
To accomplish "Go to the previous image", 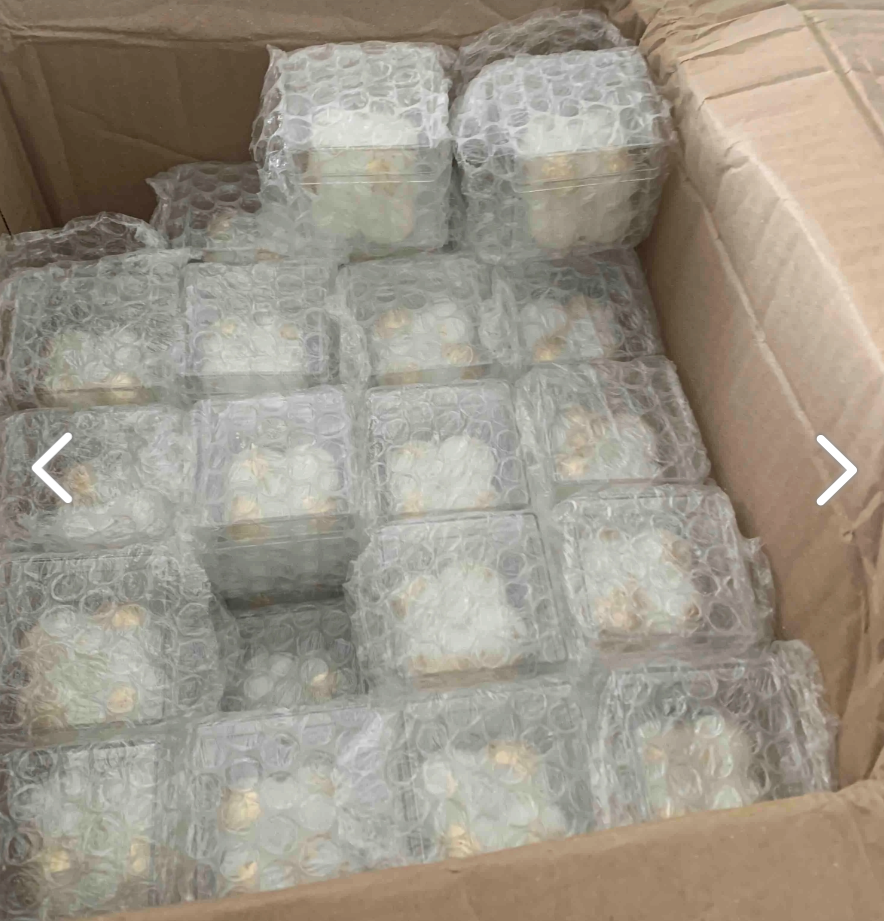I will pos(52,468).
